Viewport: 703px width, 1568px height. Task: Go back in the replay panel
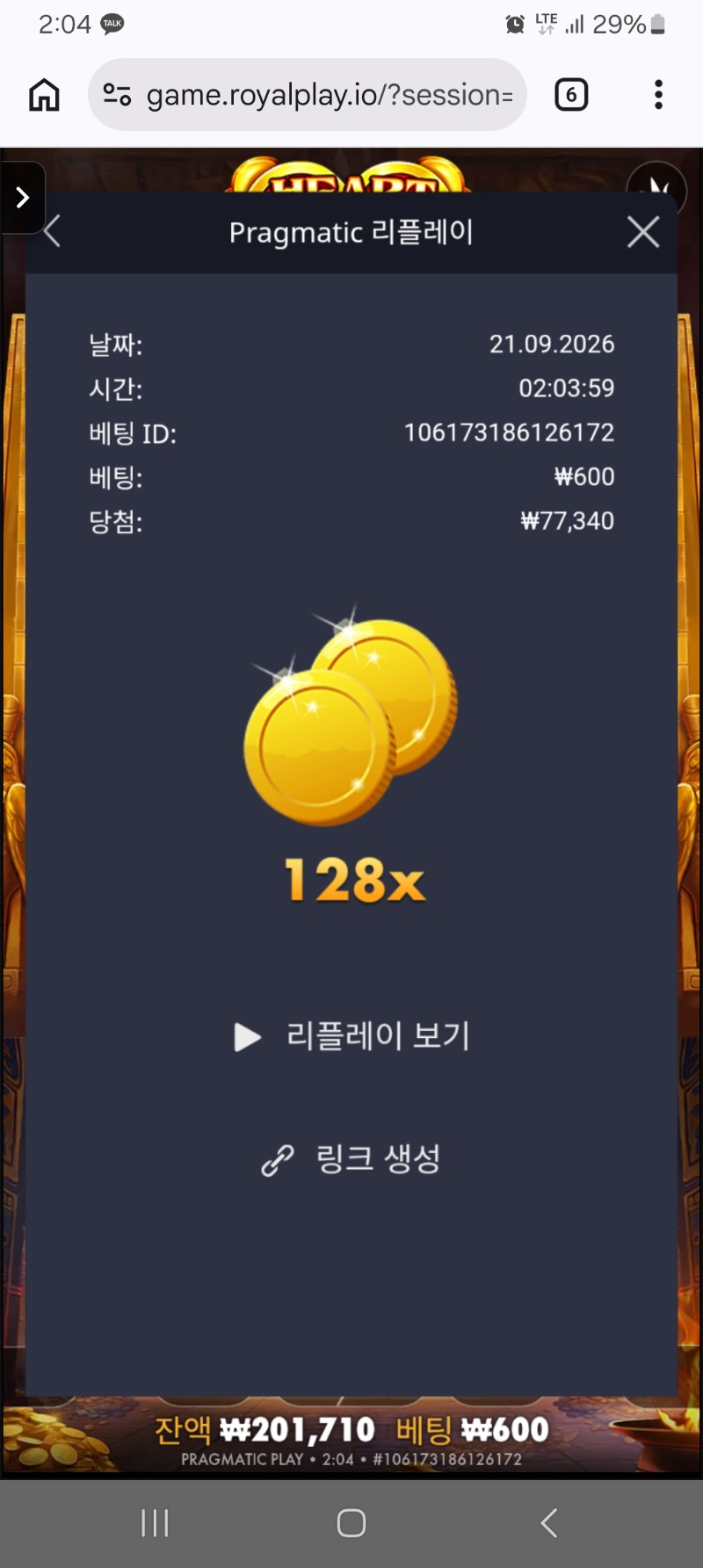52,231
